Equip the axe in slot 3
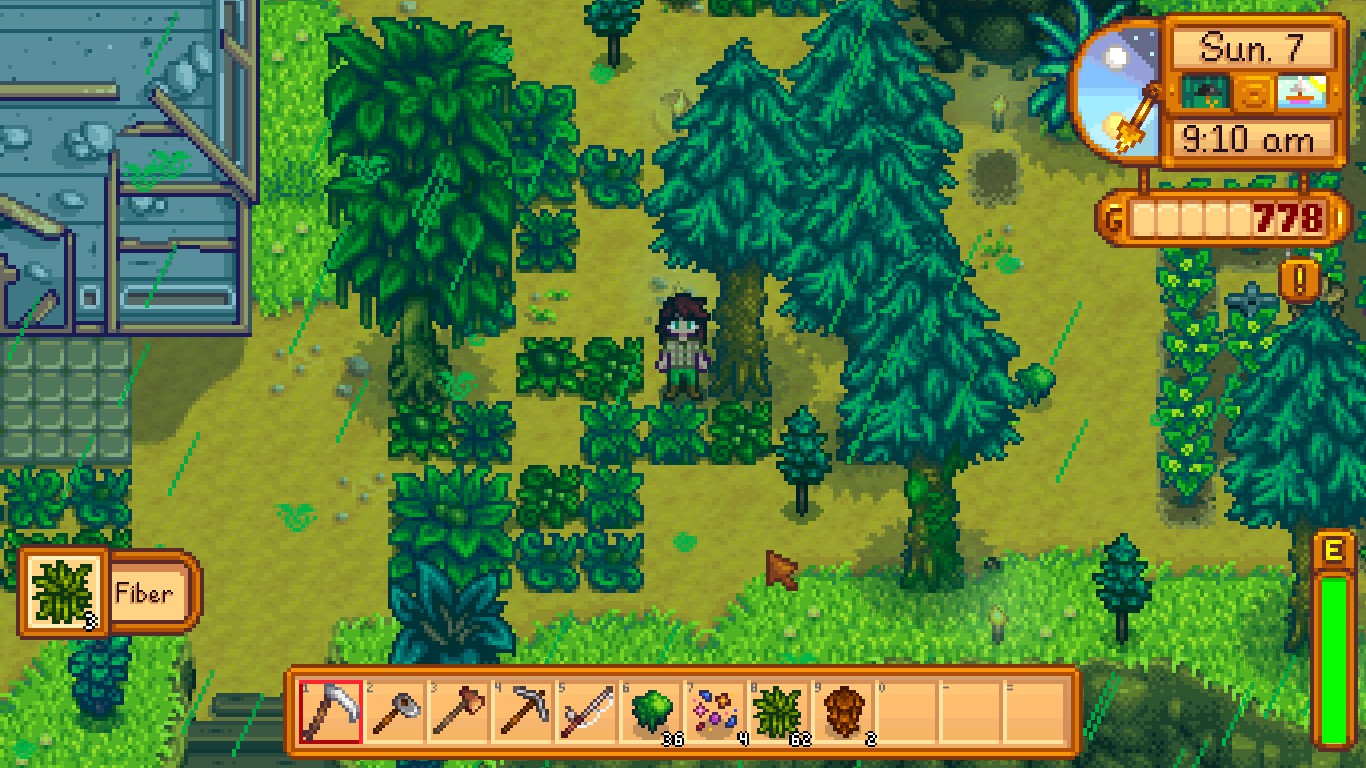Image resolution: width=1366 pixels, height=768 pixels. coord(459,711)
